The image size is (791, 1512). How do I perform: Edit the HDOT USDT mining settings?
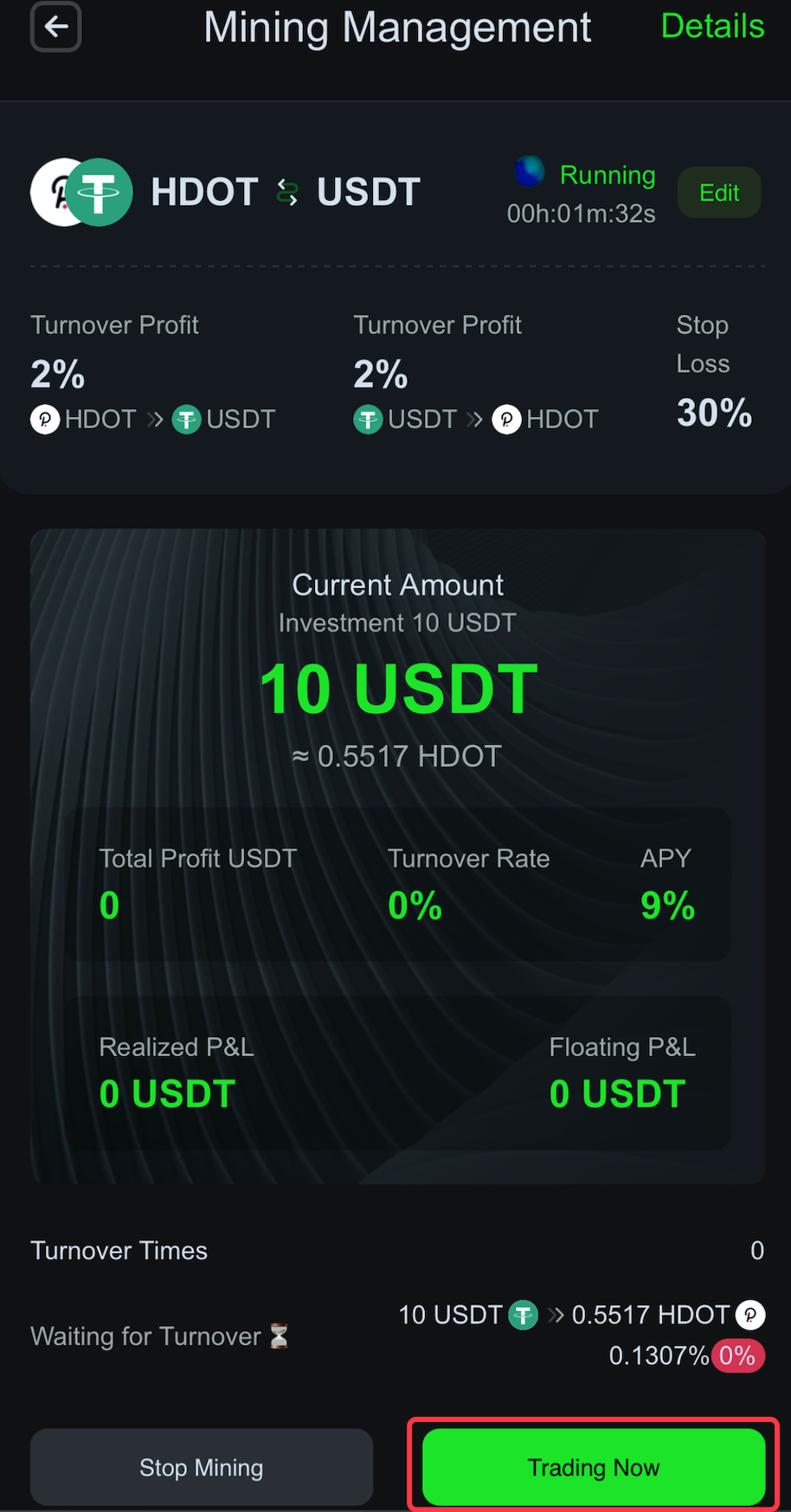[719, 192]
